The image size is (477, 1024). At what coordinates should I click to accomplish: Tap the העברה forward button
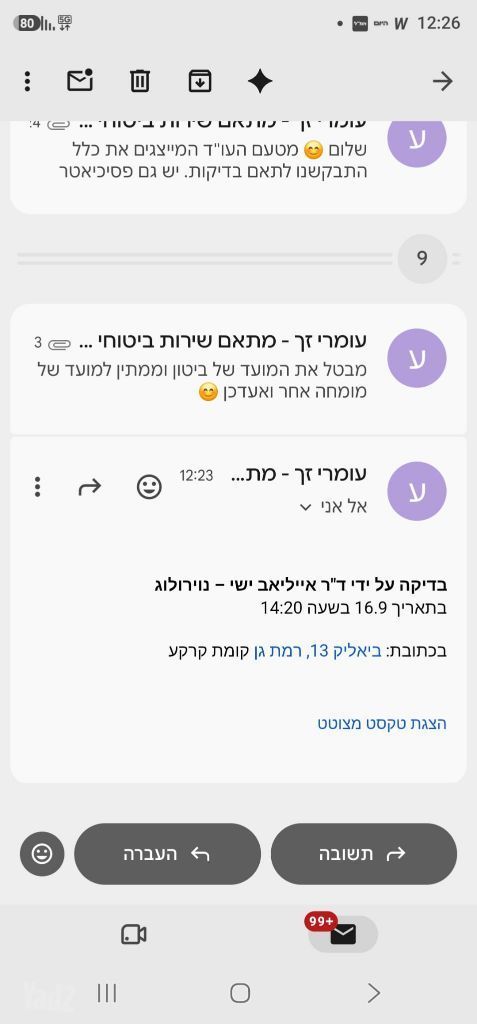167,854
